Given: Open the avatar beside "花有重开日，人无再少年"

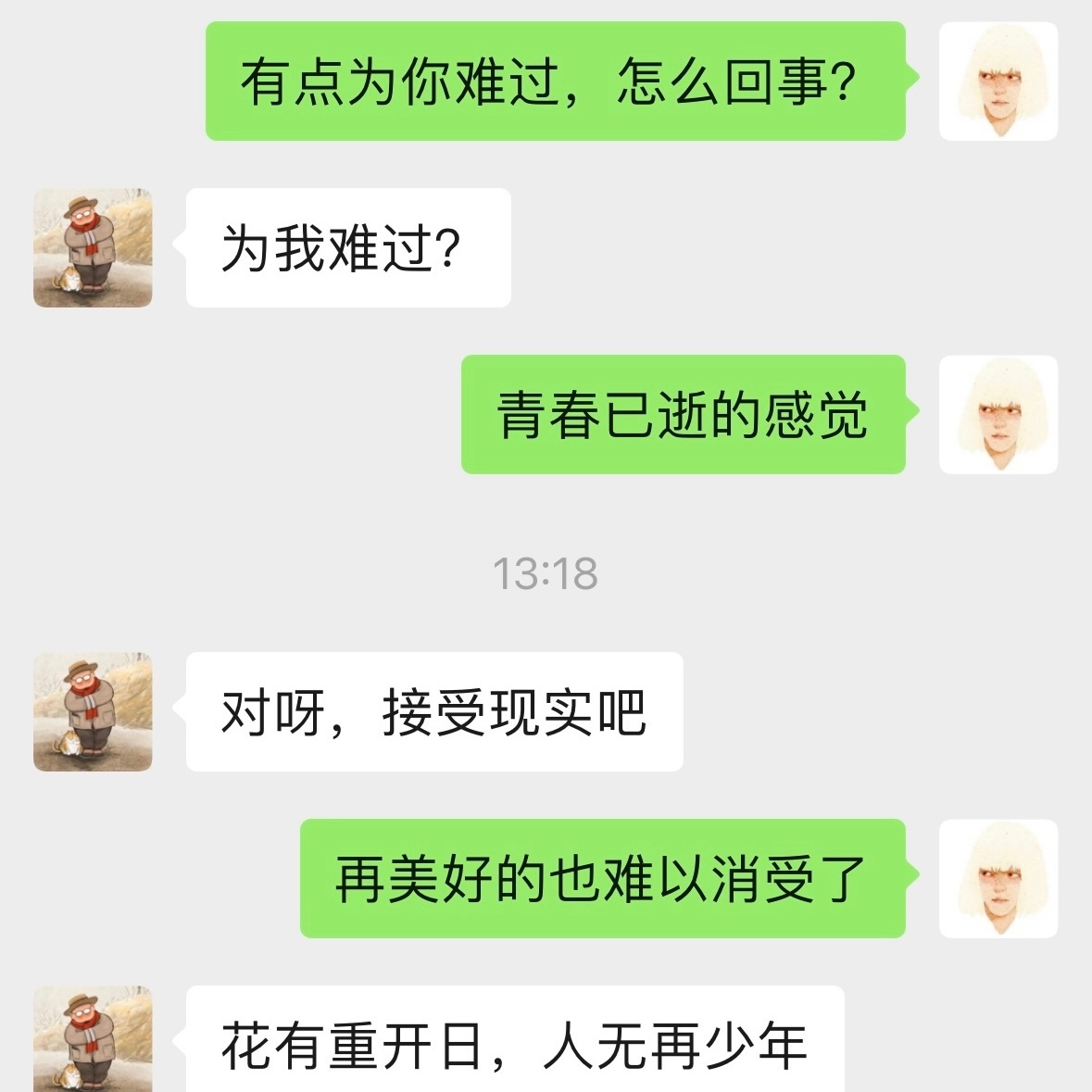Looking at the screenshot, I should 93,1039.
